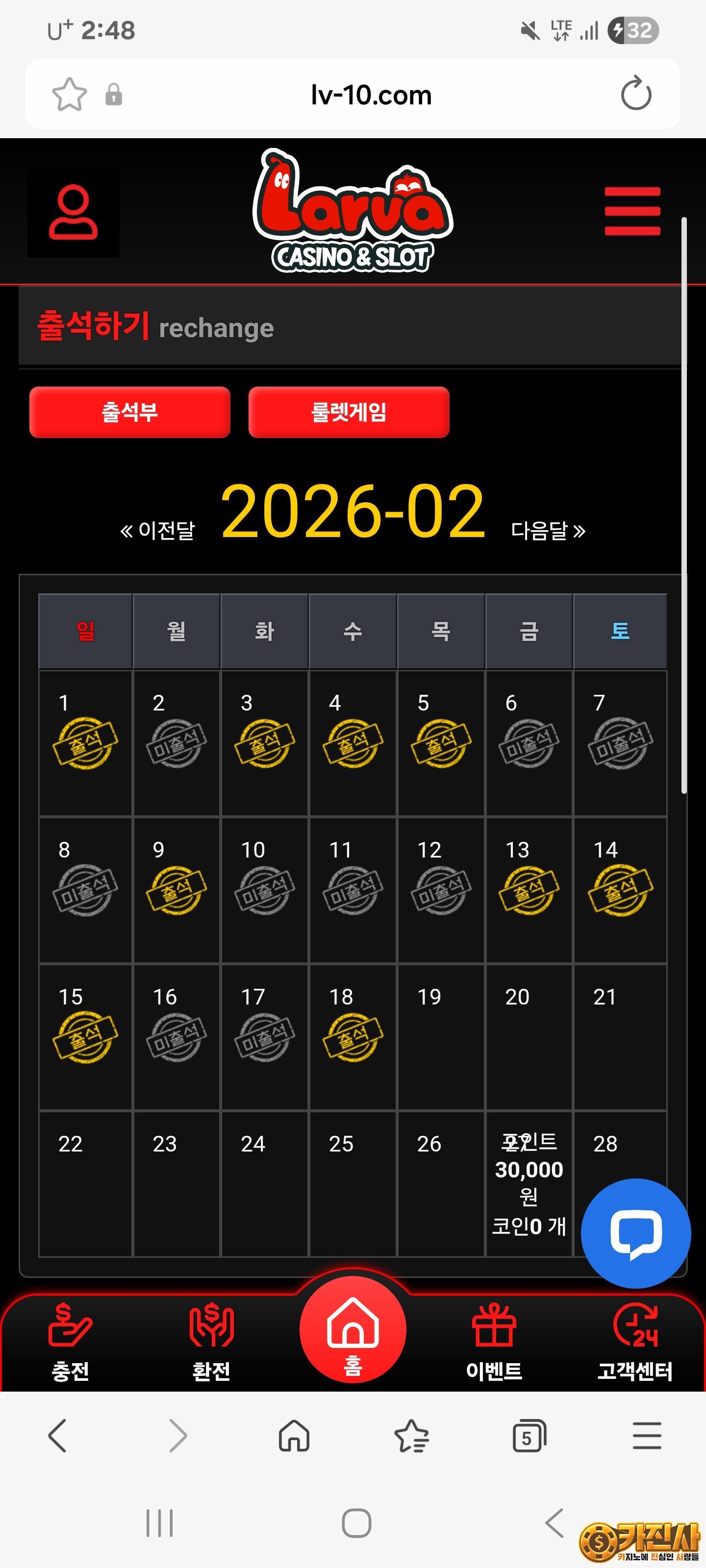The width and height of the screenshot is (706, 1568).
Task: Open the red hamburger menu
Action: point(631,211)
